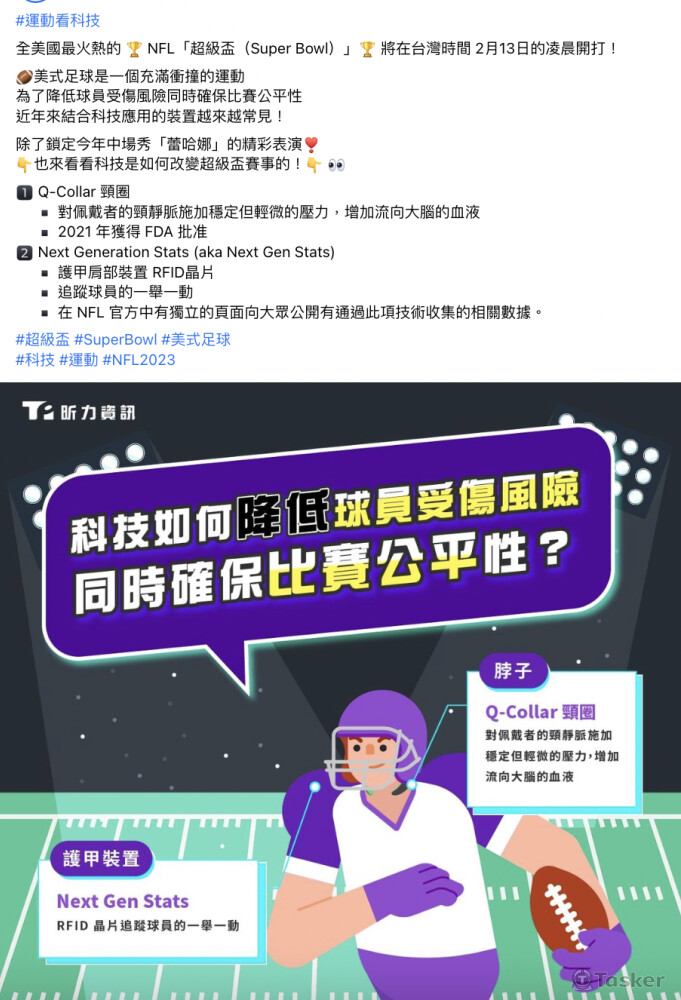
Task: Open the #美式足球 hashtag link
Action: tap(195, 340)
